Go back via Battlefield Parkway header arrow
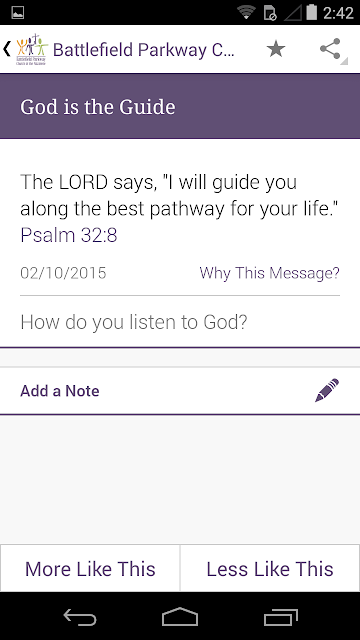 pyautogui.click(x=7, y=49)
